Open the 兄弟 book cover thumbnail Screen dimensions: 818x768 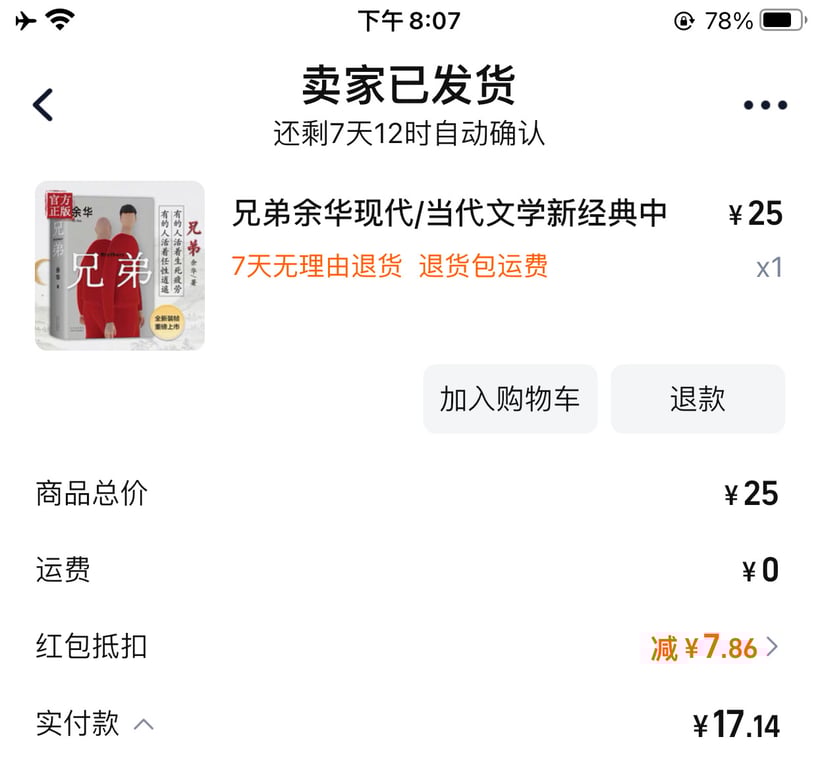tap(120, 266)
